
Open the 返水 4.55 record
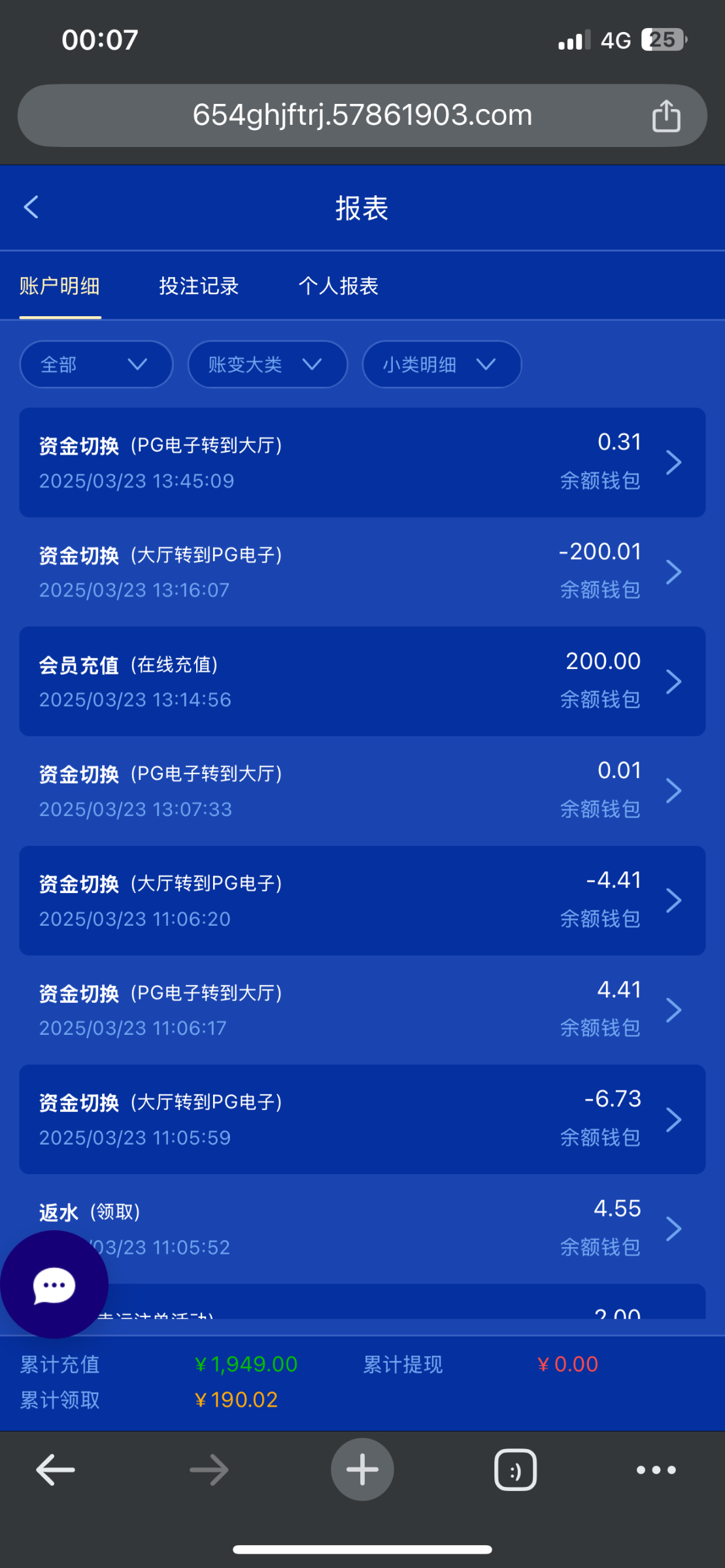point(362,1229)
